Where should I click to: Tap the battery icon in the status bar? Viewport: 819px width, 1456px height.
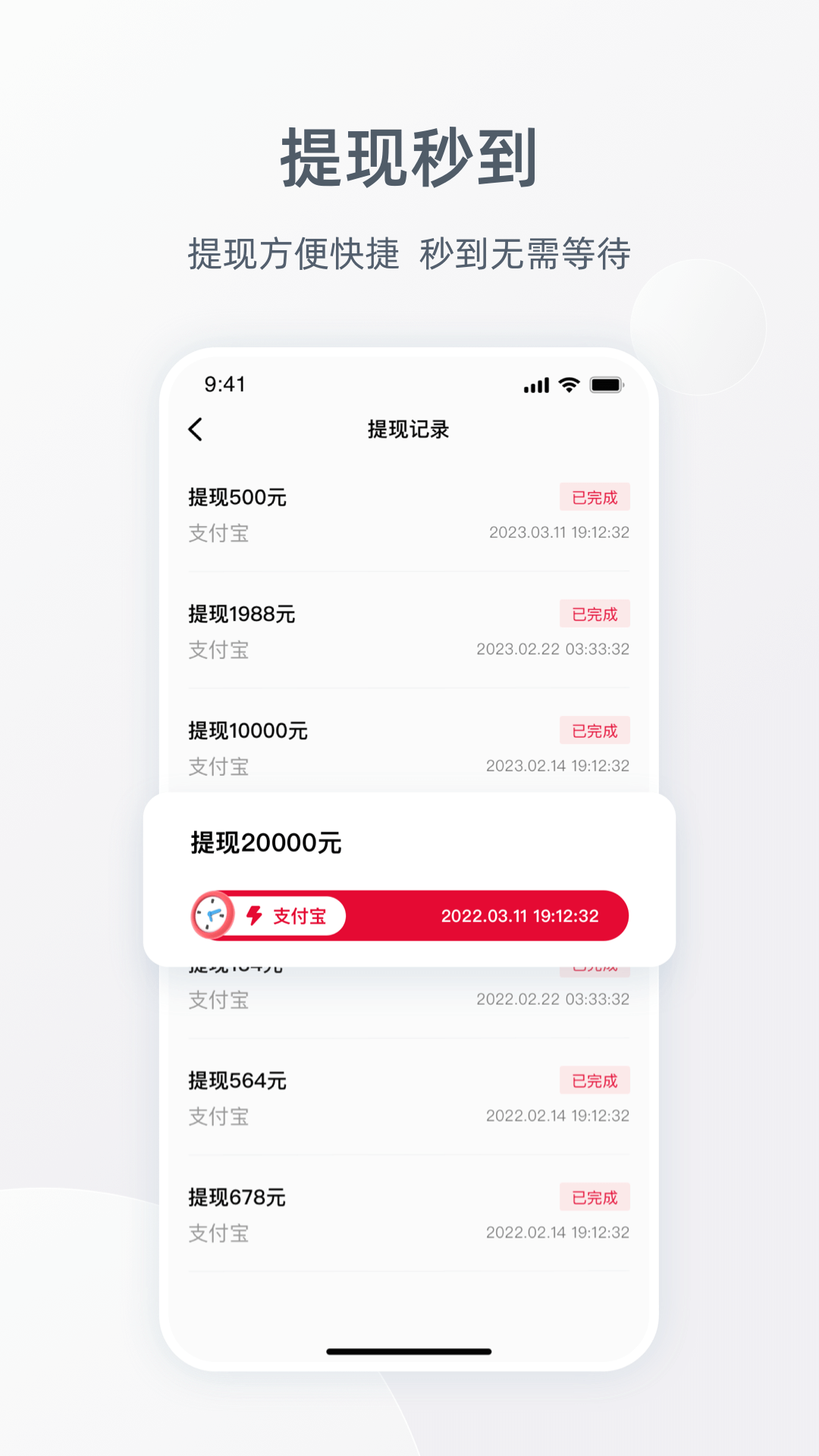point(604,386)
